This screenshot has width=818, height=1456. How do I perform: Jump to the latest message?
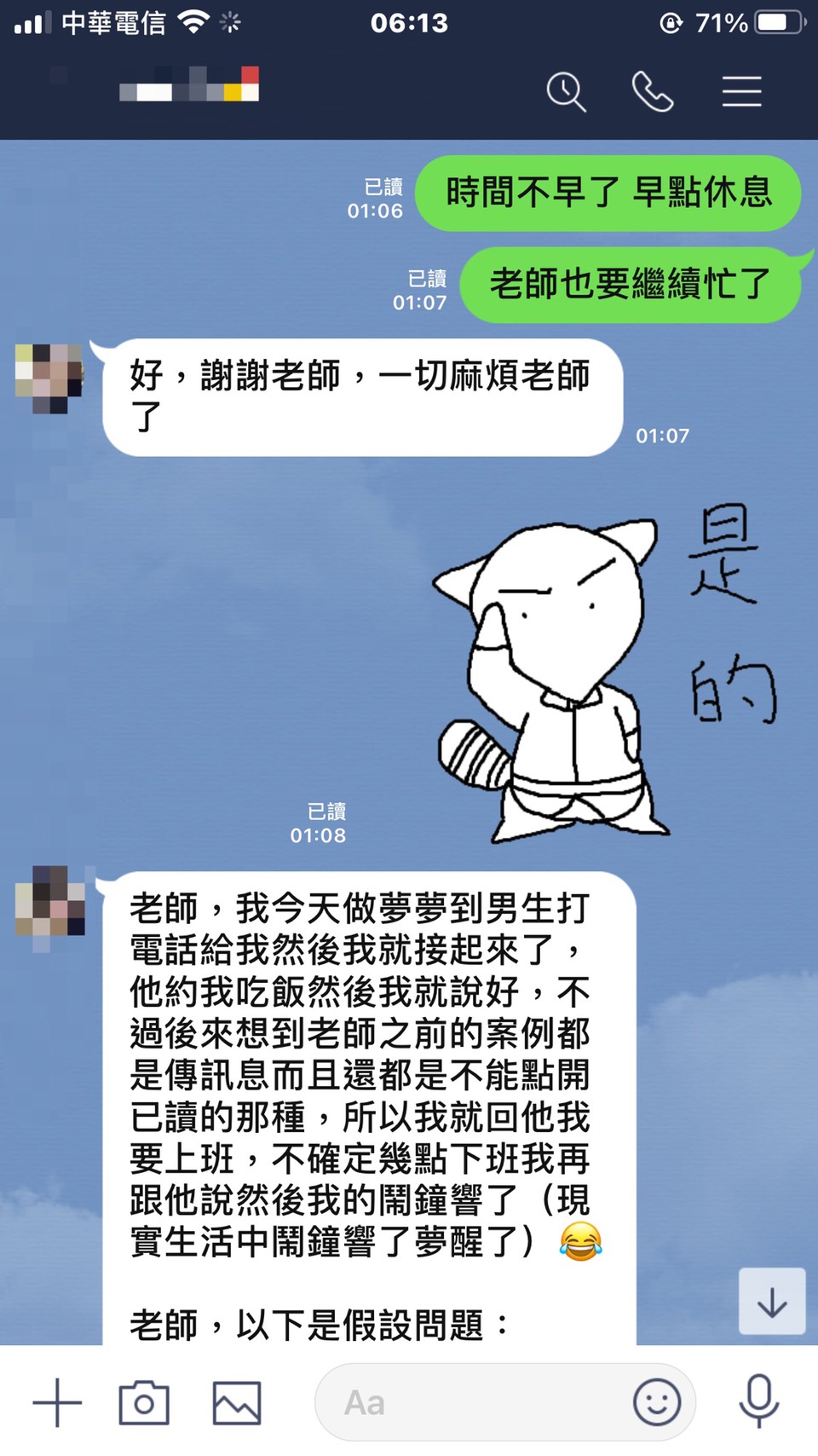pyautogui.click(x=771, y=1302)
